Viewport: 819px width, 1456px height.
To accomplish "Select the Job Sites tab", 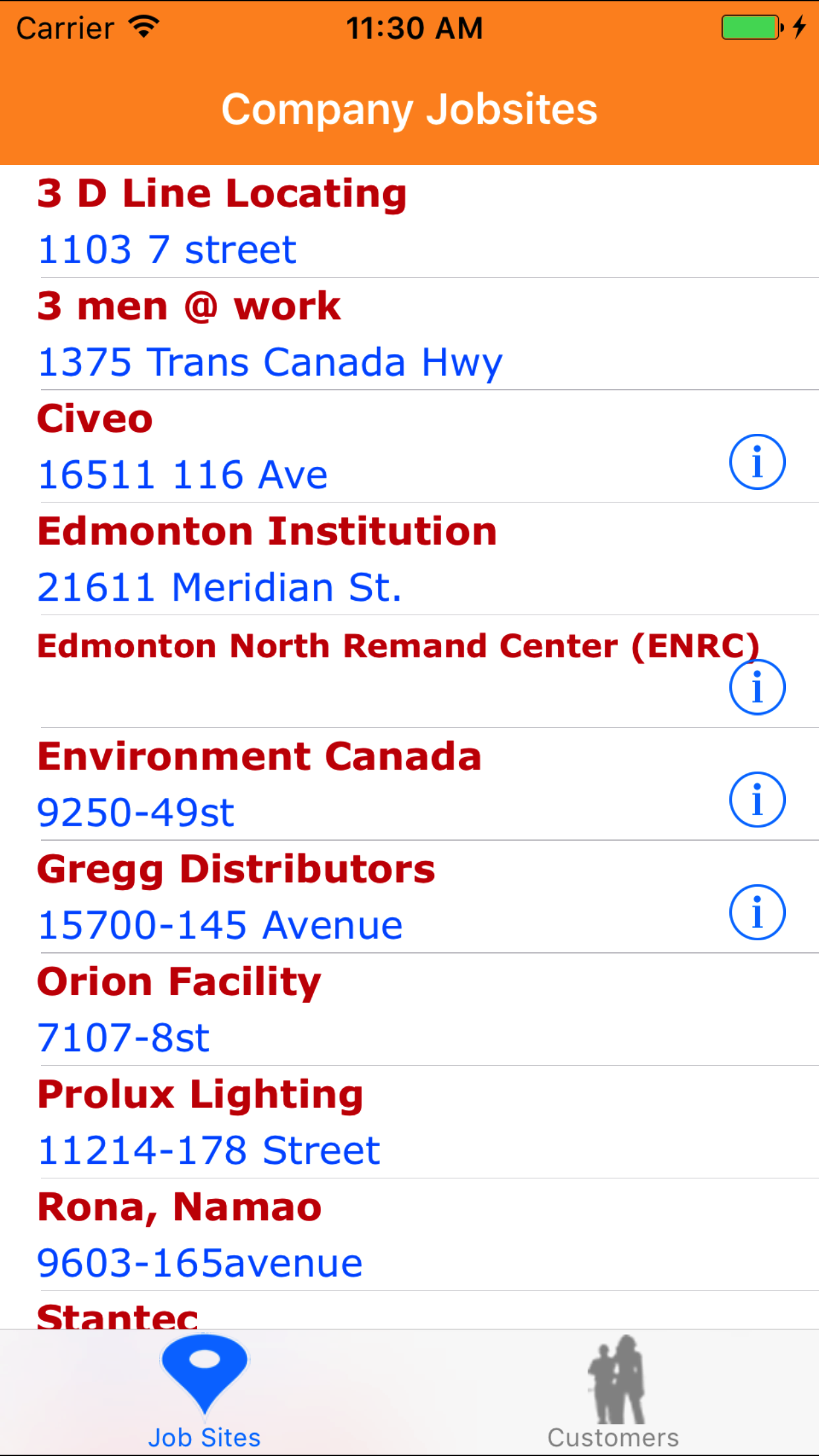I will (204, 1393).
